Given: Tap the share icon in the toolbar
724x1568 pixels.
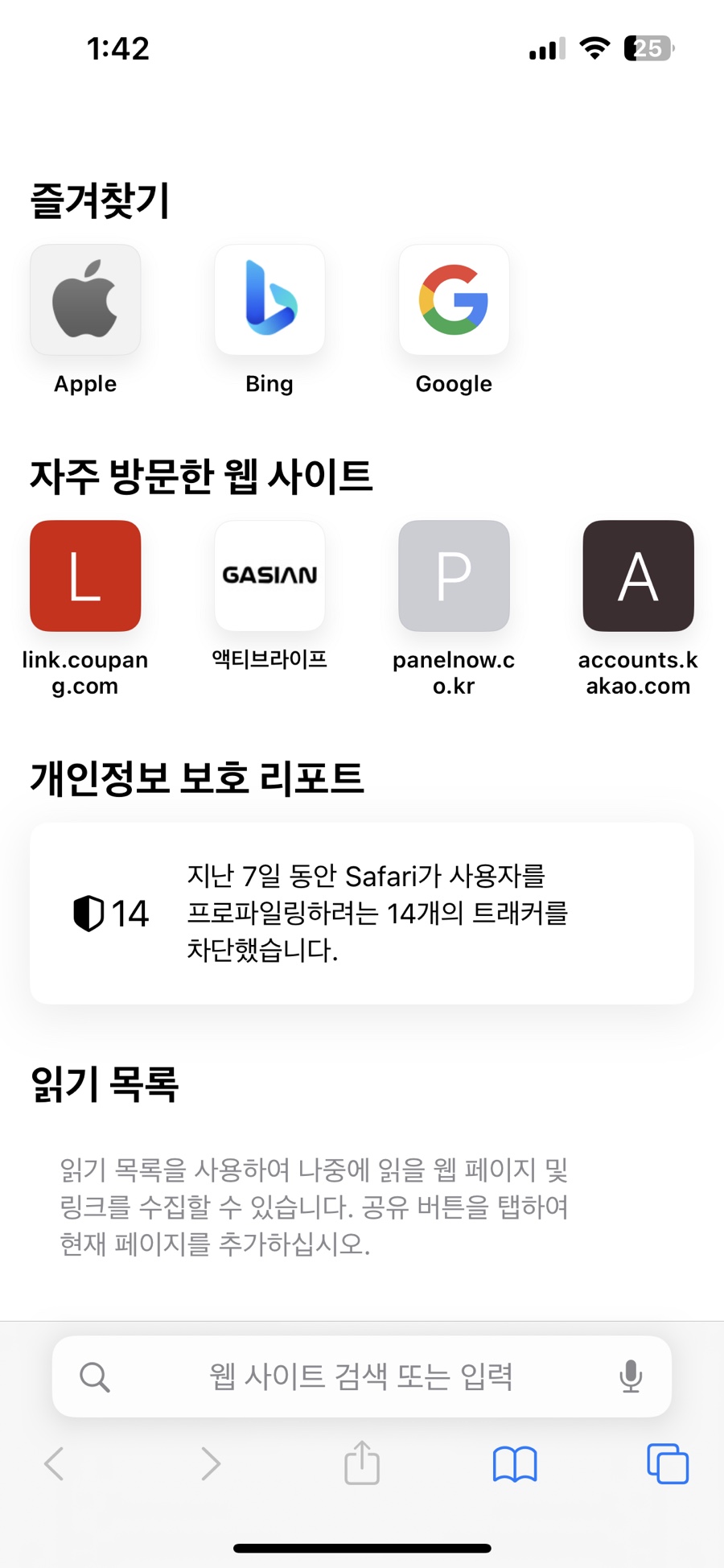Looking at the screenshot, I should pos(362,1463).
